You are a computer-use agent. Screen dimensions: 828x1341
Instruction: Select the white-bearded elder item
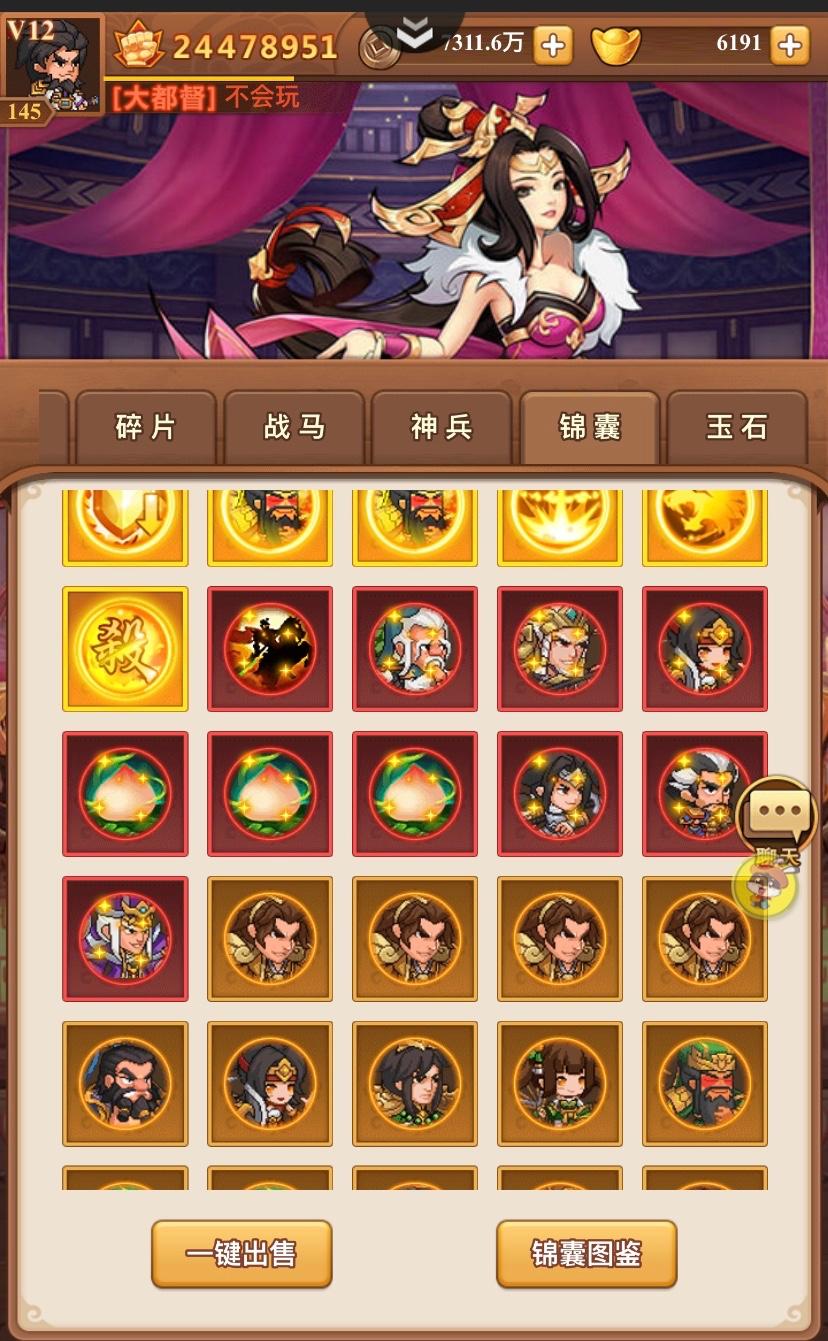click(415, 649)
